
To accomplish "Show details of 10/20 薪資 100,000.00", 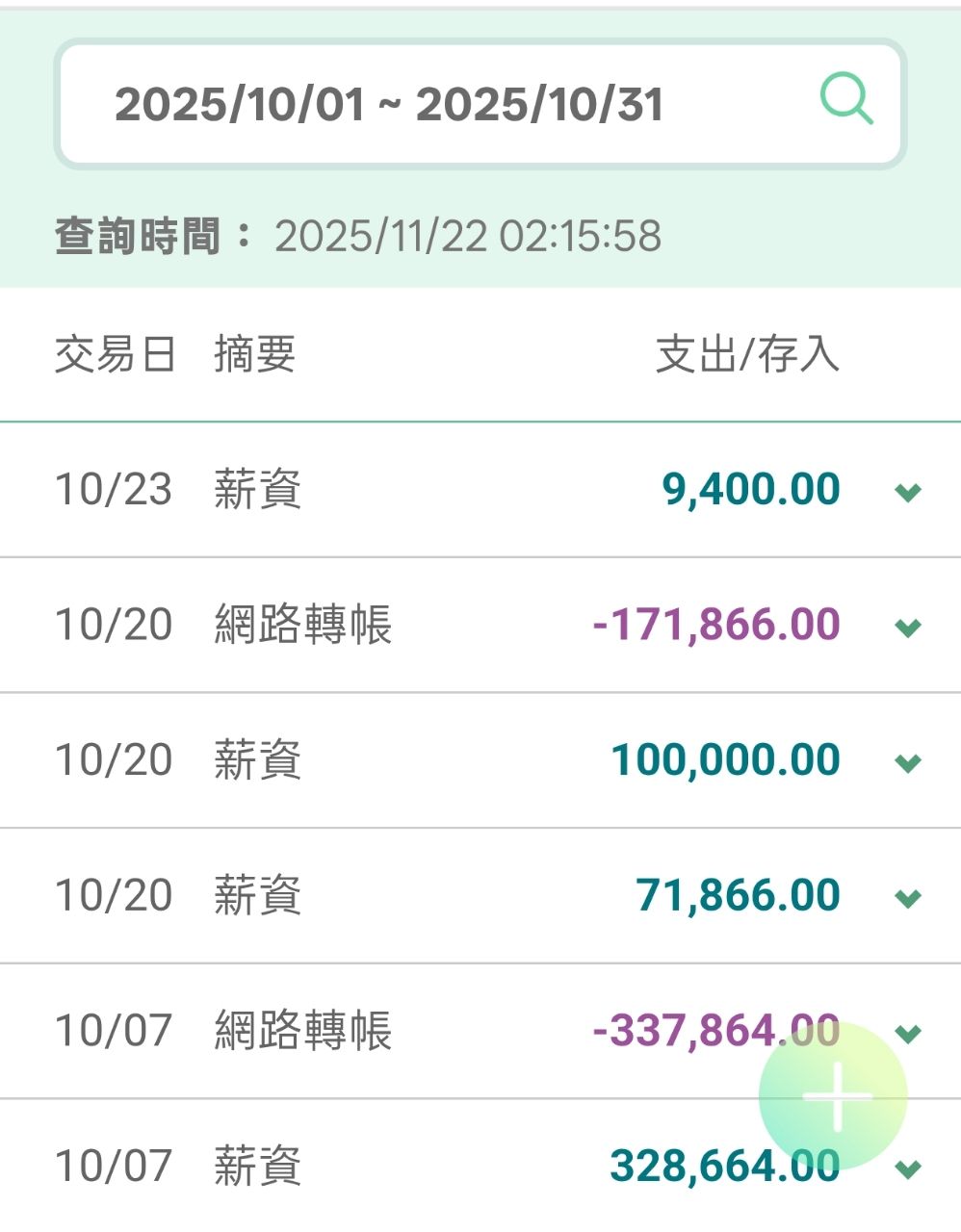I will [x=907, y=763].
